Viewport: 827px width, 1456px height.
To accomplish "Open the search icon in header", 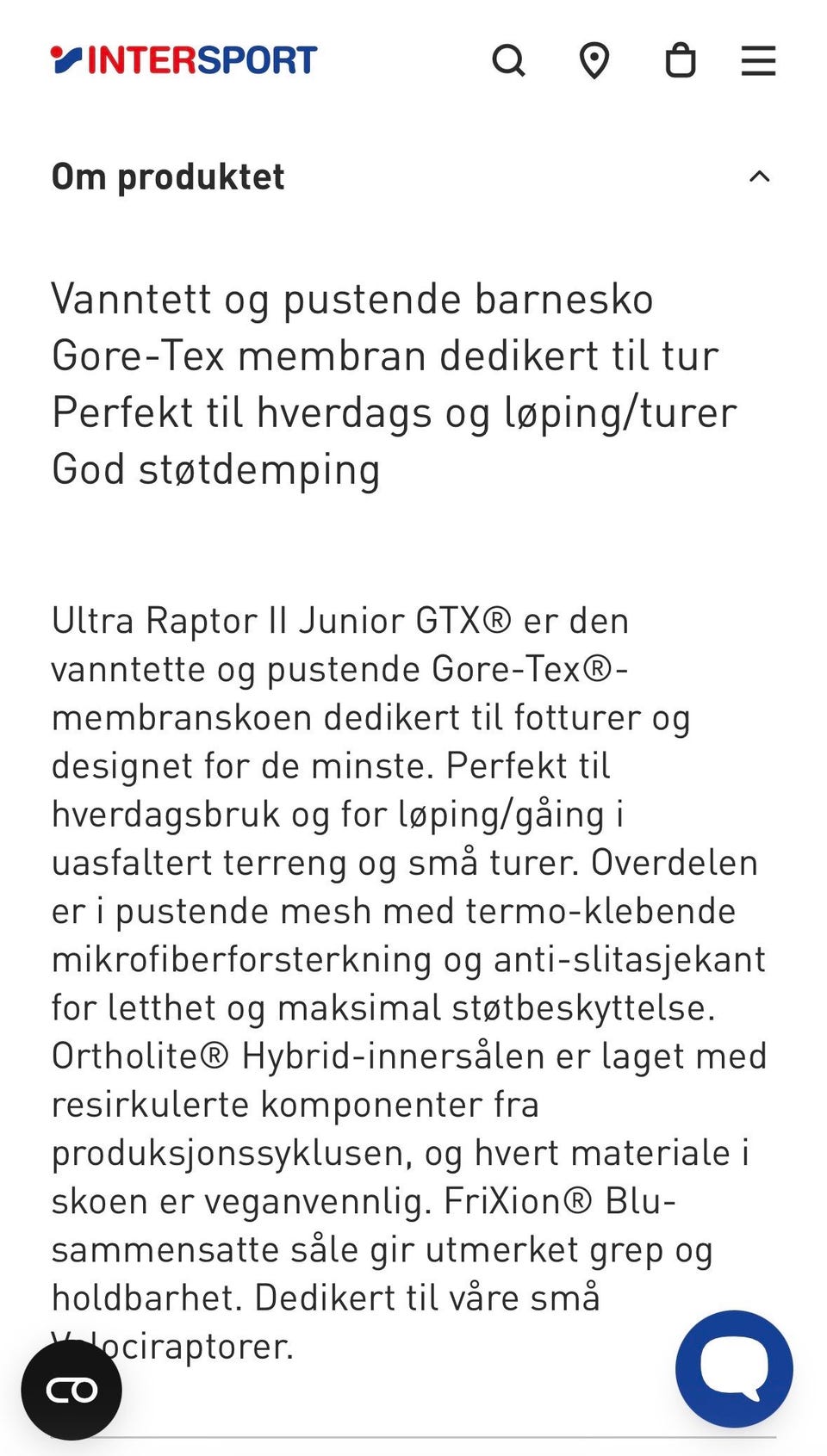I will 508,61.
